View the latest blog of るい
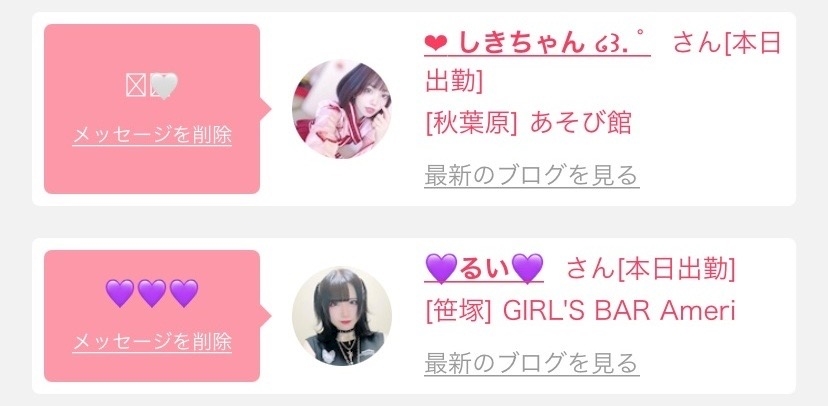The height and width of the screenshot is (406, 828). pos(531,363)
